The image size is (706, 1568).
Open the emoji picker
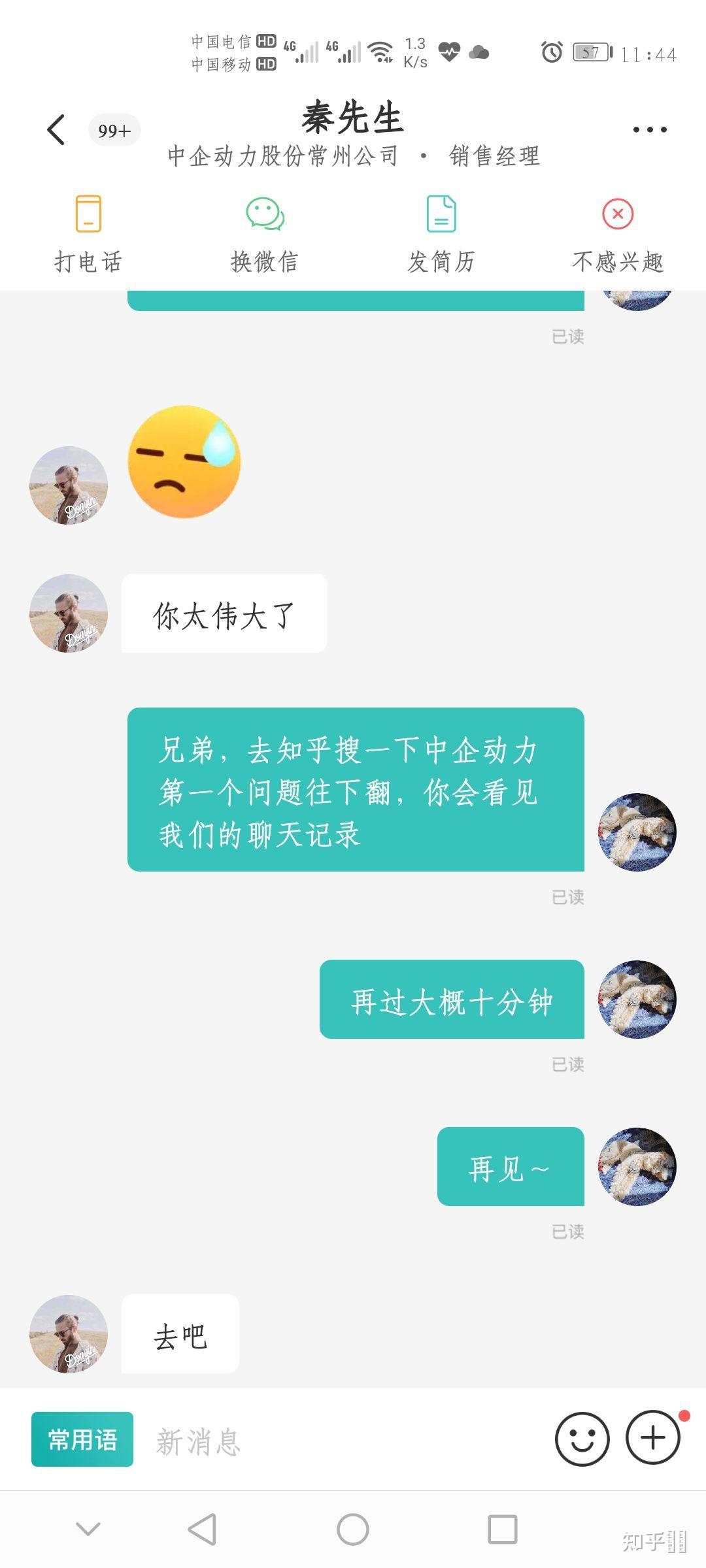(x=582, y=1439)
